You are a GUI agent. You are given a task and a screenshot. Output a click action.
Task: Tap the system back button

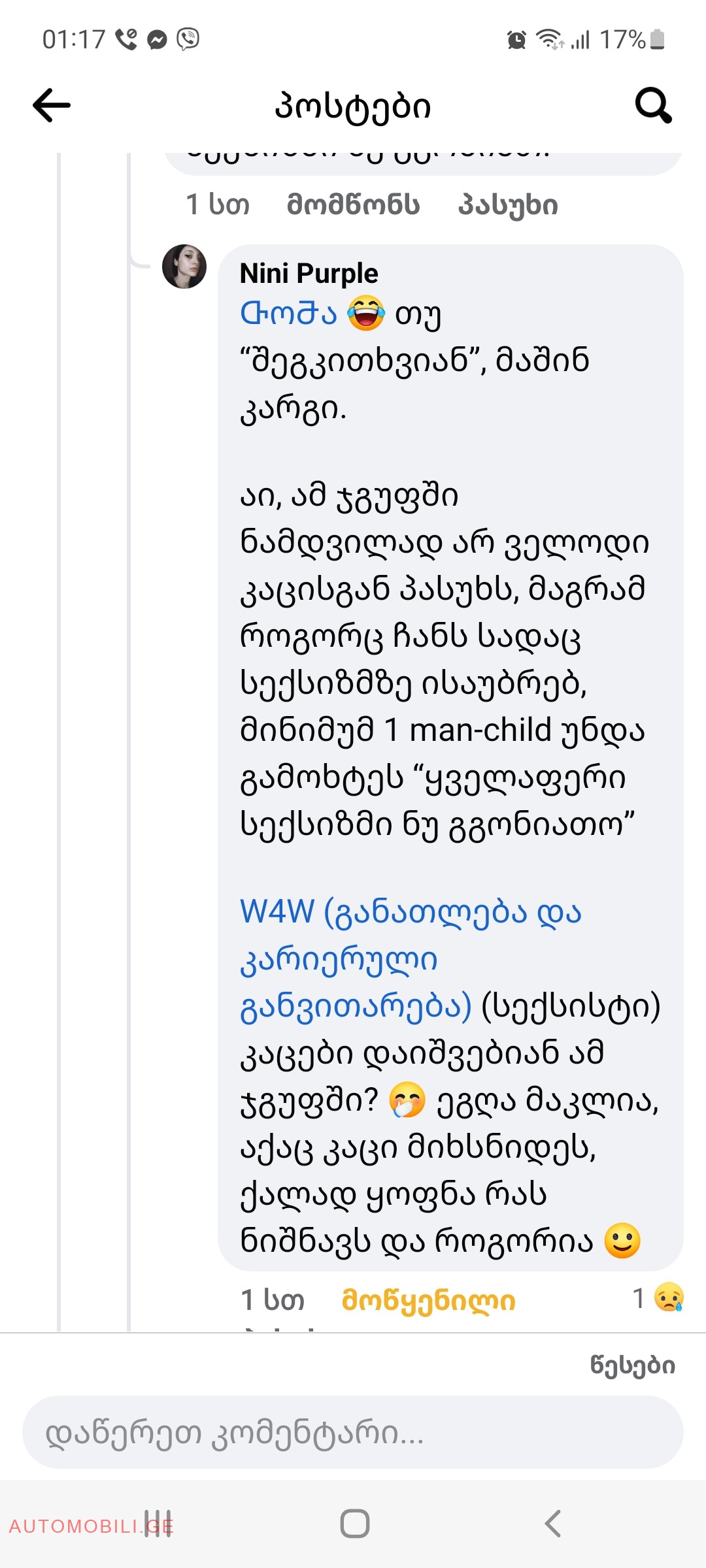point(553,1524)
